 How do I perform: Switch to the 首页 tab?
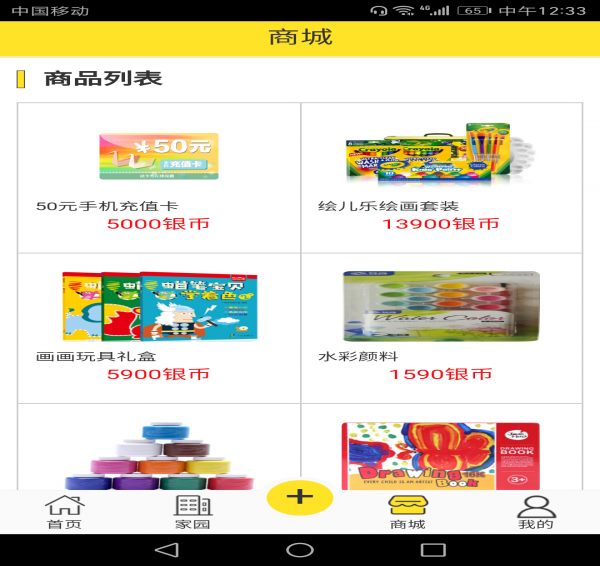click(64, 512)
